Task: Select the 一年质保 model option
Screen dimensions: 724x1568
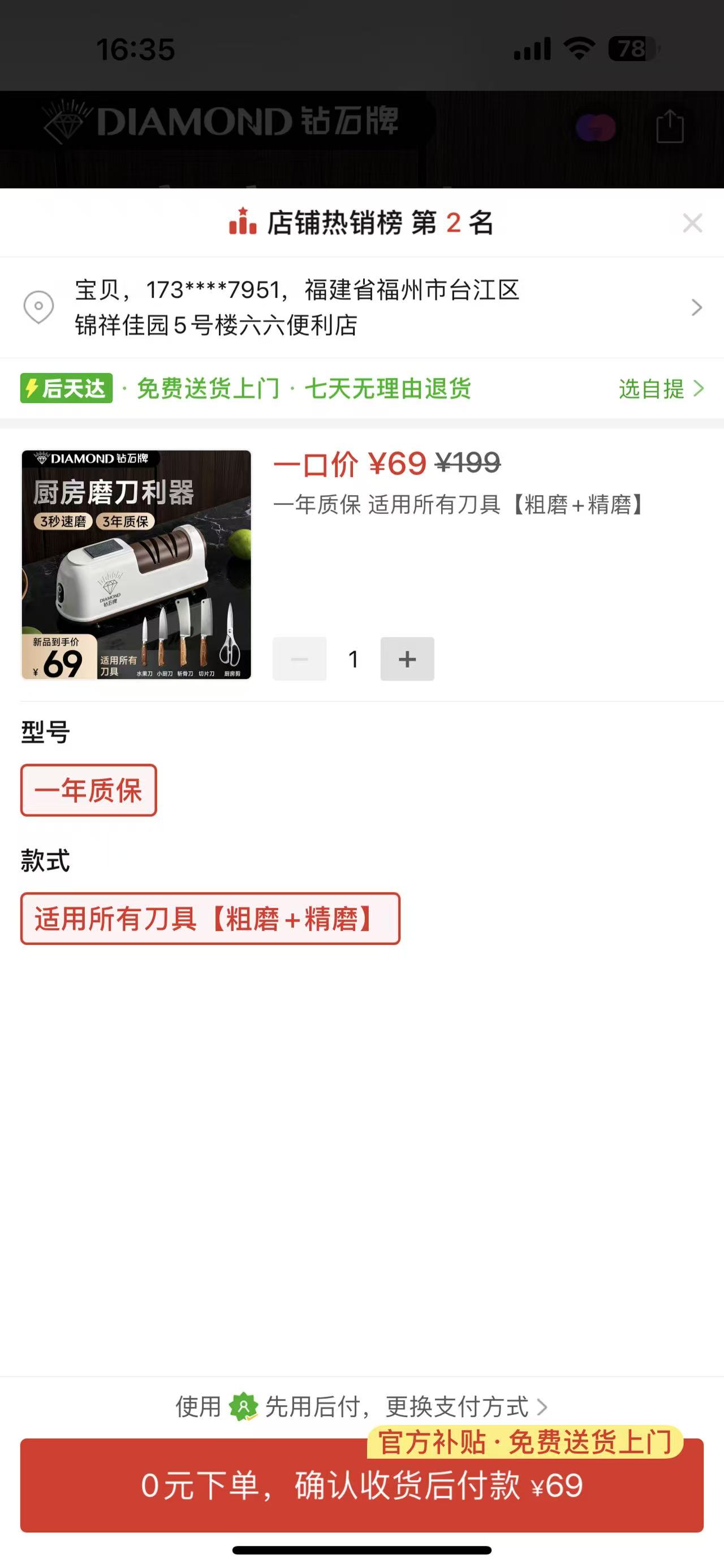Action: (x=89, y=790)
